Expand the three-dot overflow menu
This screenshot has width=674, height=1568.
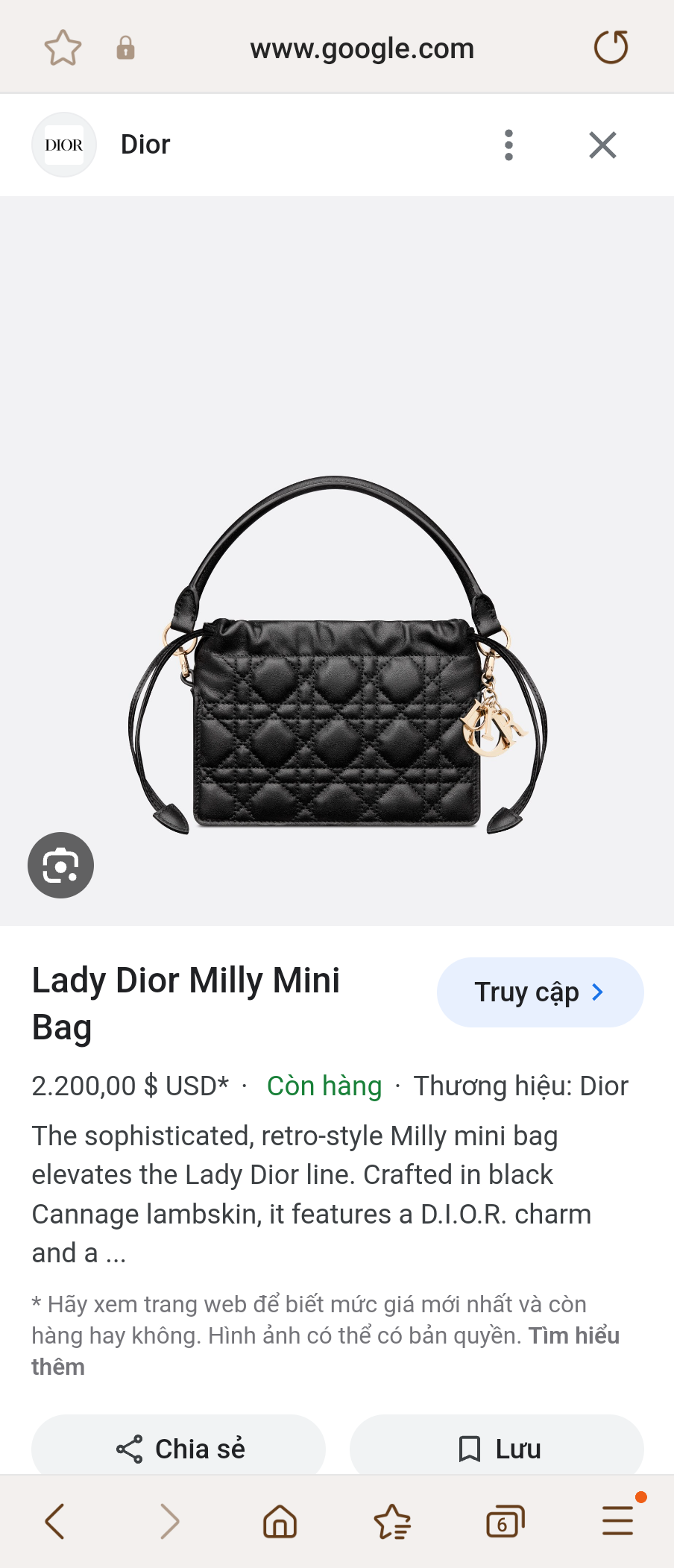508,145
